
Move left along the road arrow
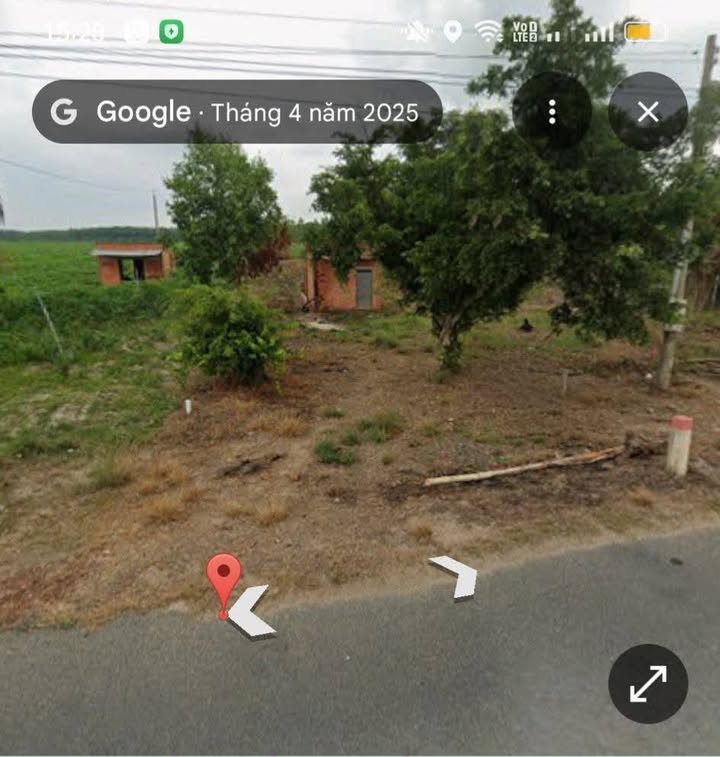(251, 612)
